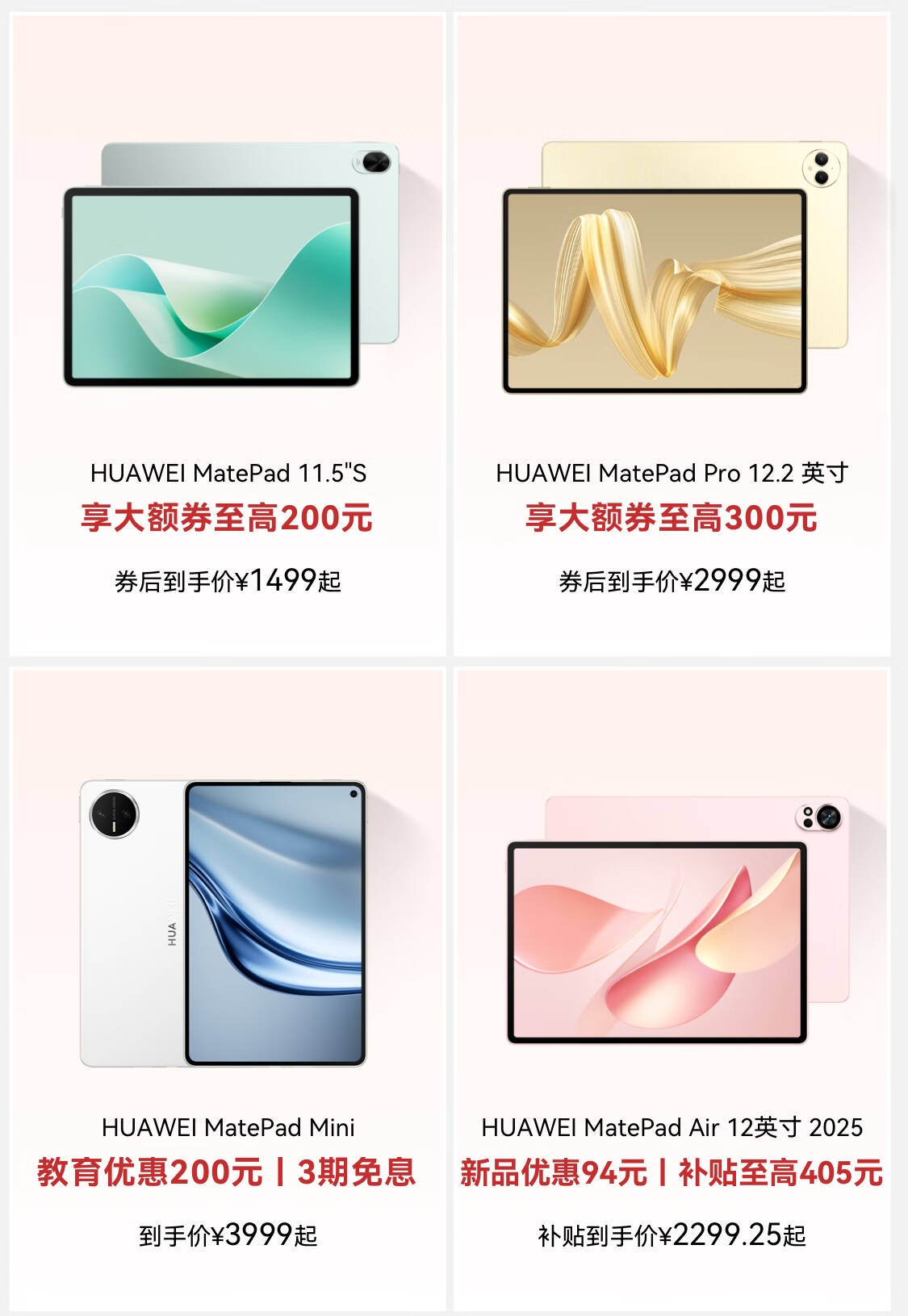Viewport: 908px width, 1316px height.
Task: View the HUAWEI MatePad Air 12 2025 card
Action: (x=672, y=988)
